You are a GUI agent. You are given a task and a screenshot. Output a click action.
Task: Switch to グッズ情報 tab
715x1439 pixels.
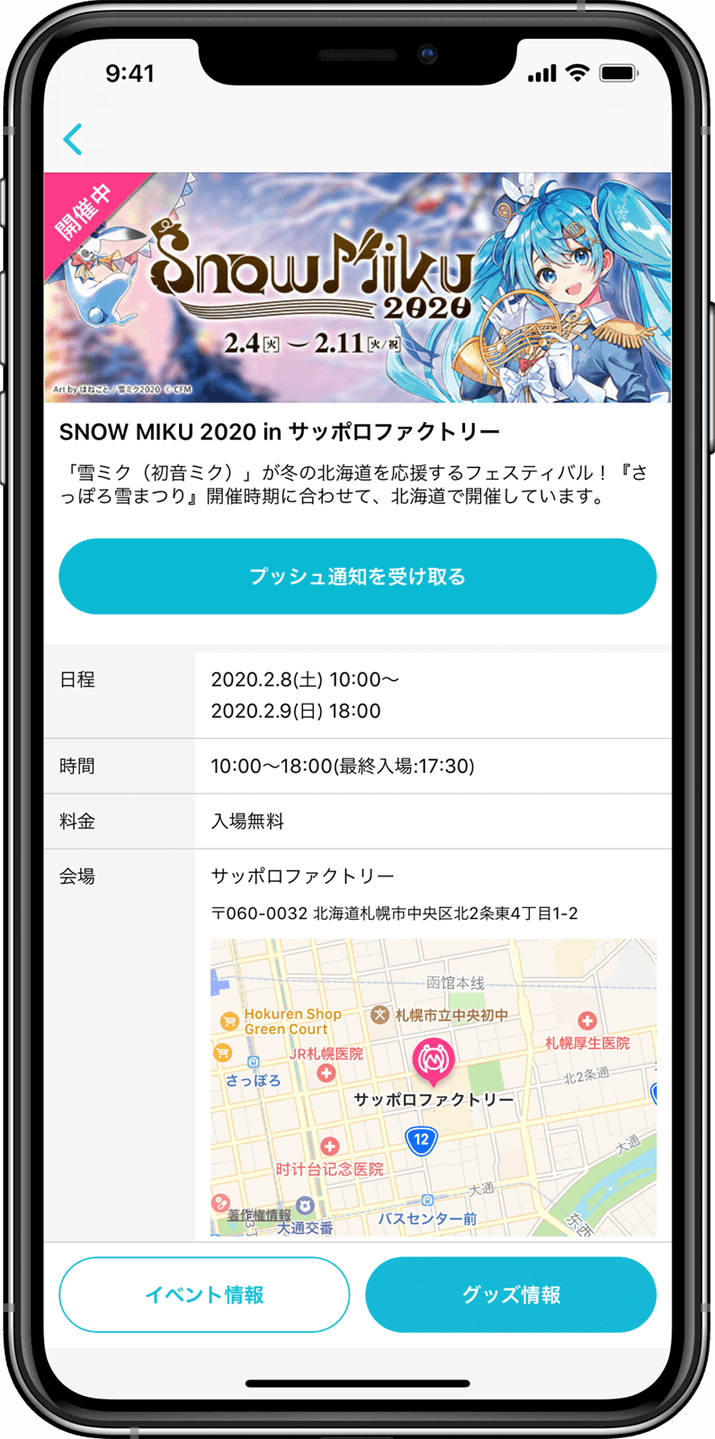pyautogui.click(x=510, y=1294)
